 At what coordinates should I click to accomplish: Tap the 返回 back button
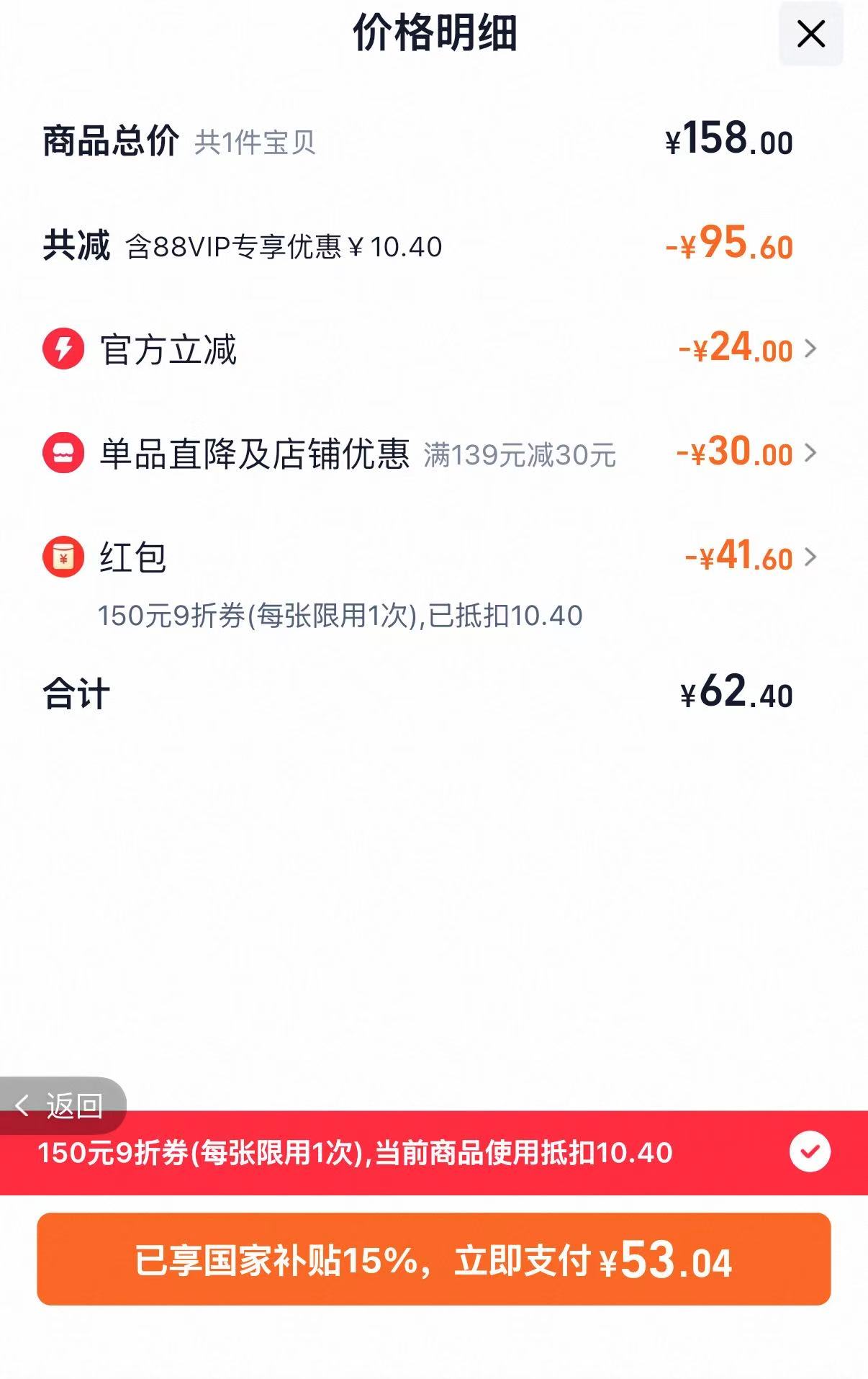63,1105
